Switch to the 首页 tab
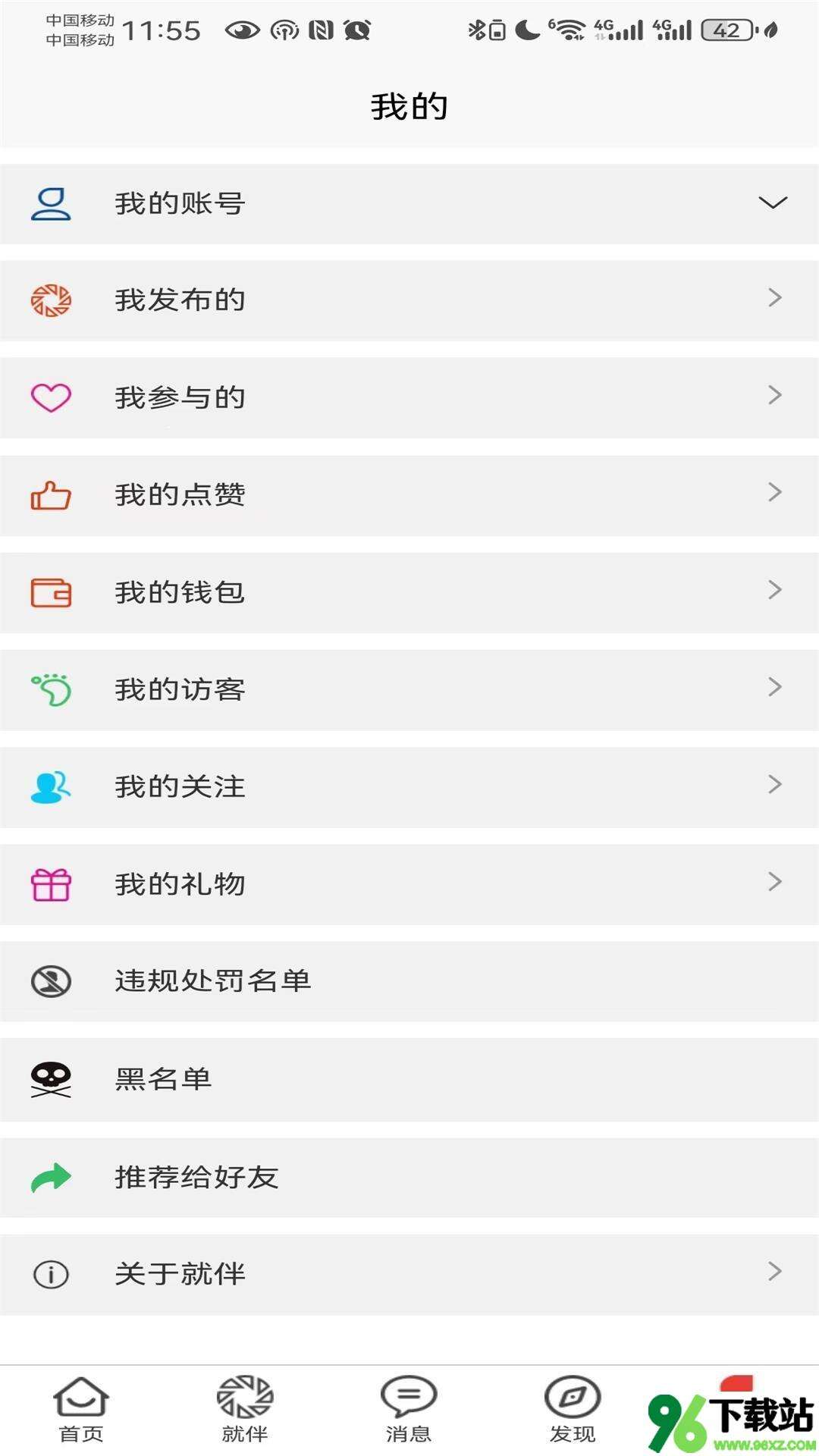 (x=81, y=1409)
